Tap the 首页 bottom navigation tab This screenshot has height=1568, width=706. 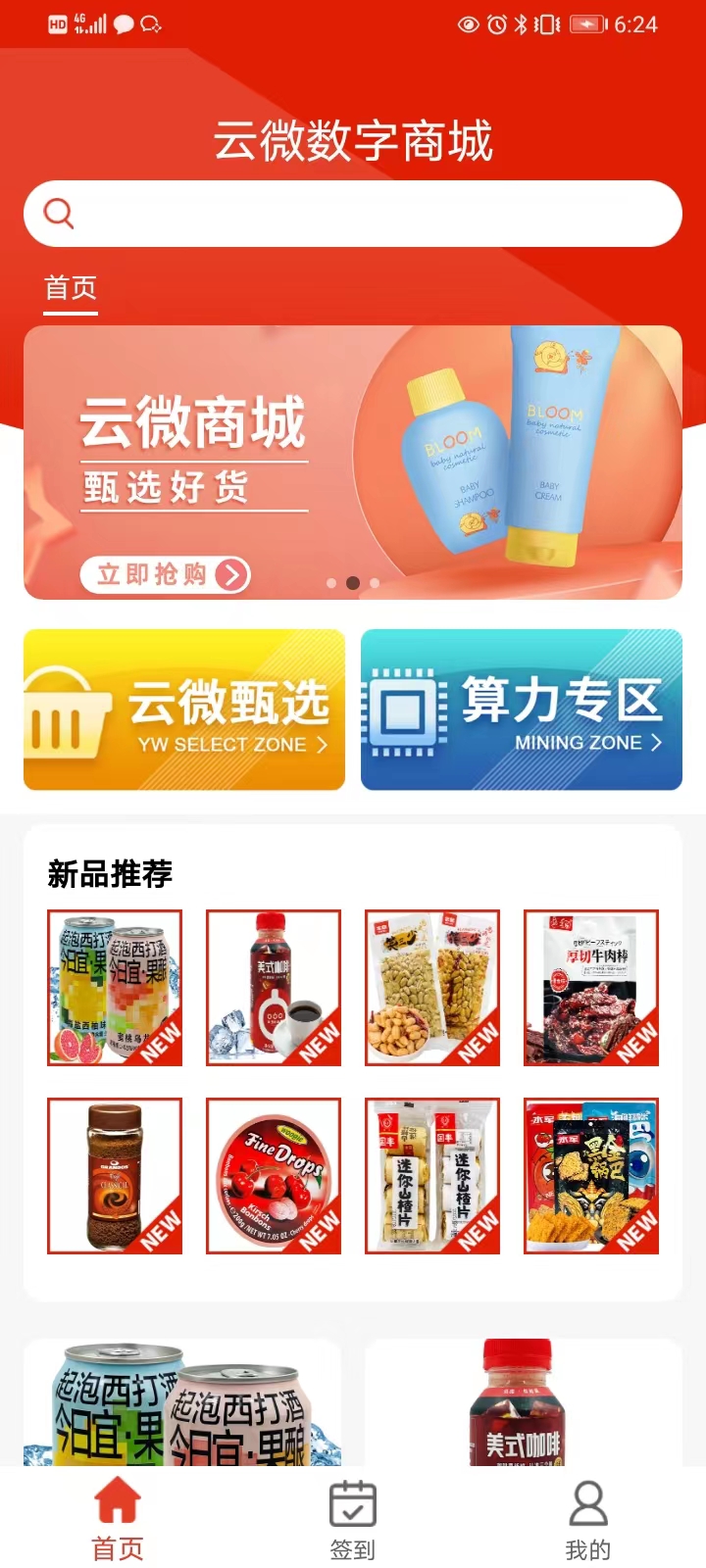point(118,1520)
